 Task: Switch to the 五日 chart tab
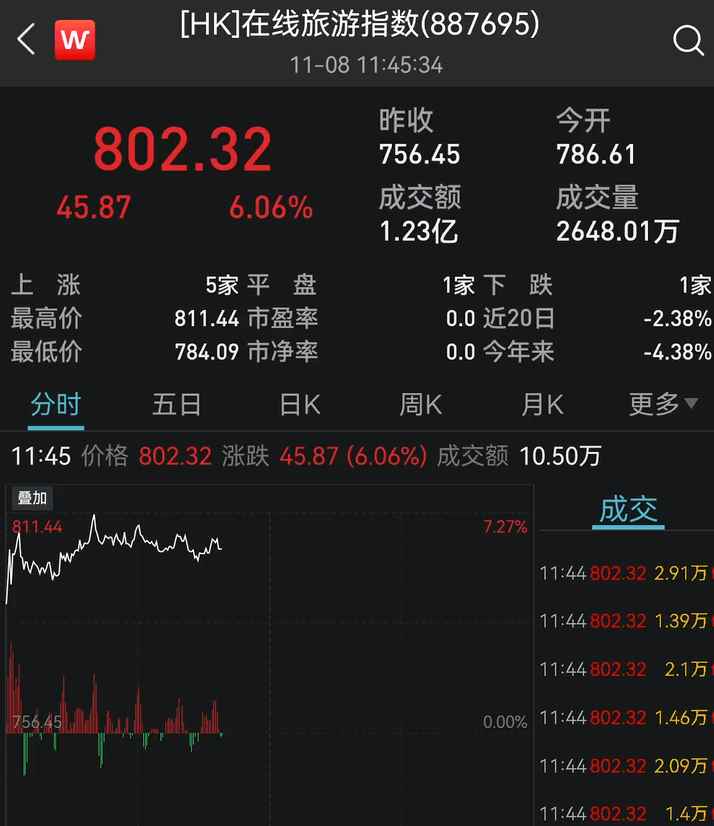point(177,404)
